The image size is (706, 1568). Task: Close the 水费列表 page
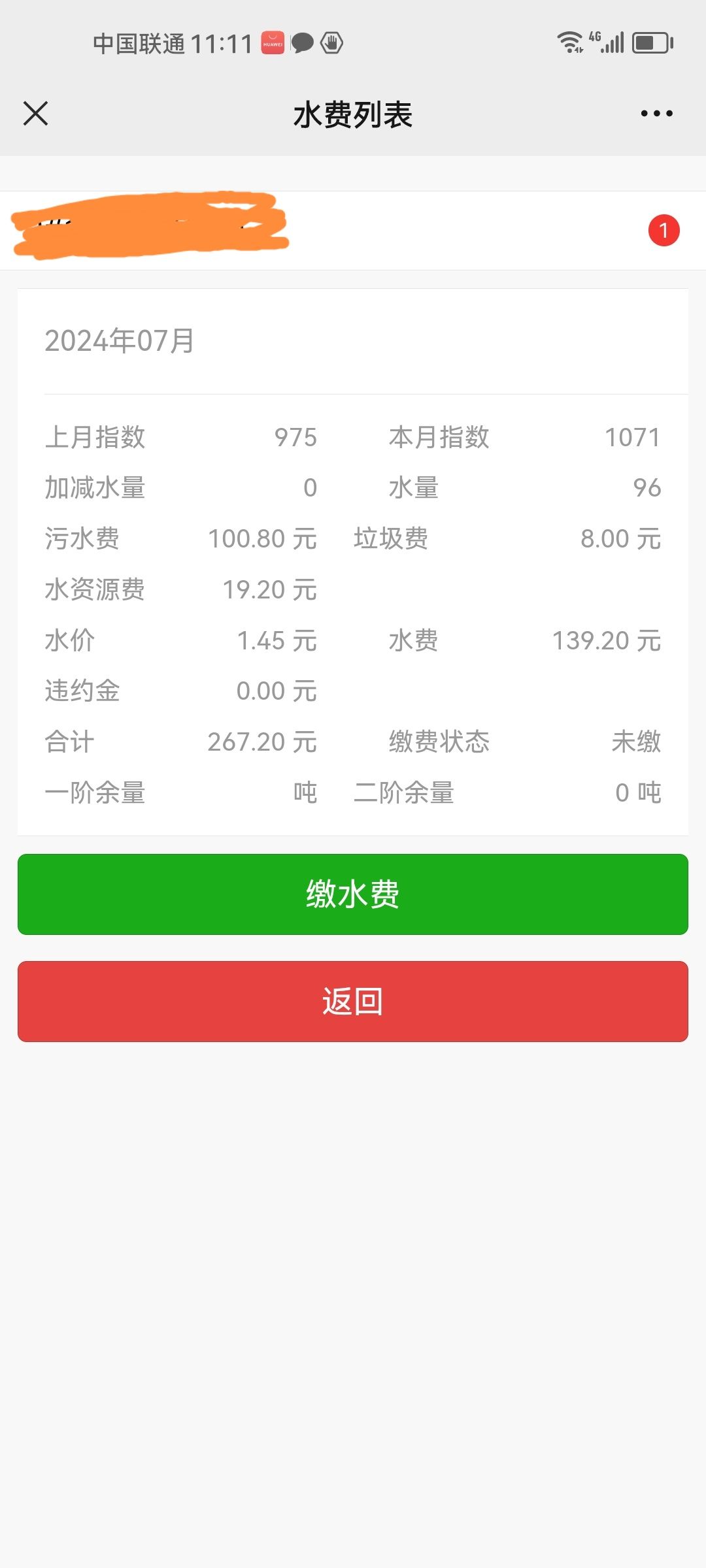pyautogui.click(x=35, y=113)
